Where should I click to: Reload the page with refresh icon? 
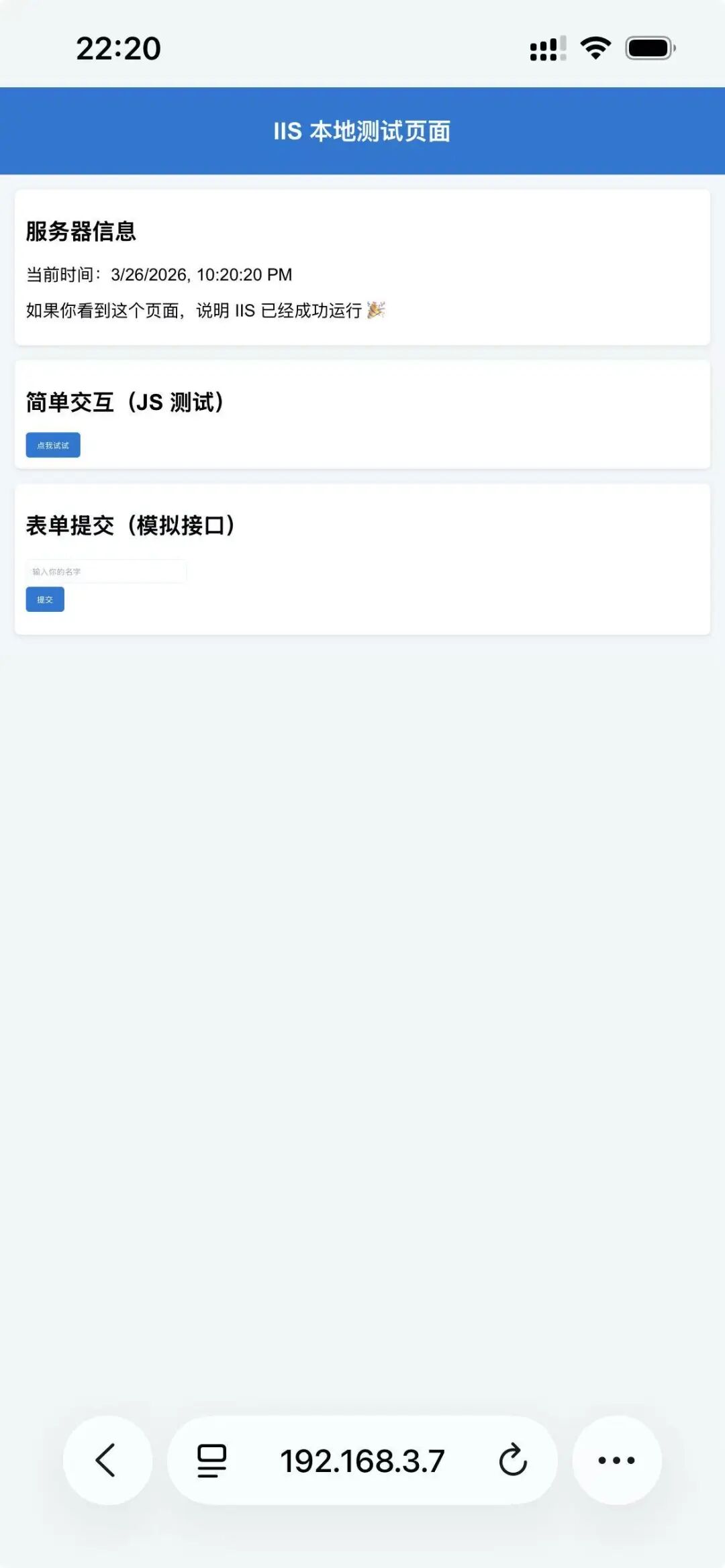point(513,1460)
